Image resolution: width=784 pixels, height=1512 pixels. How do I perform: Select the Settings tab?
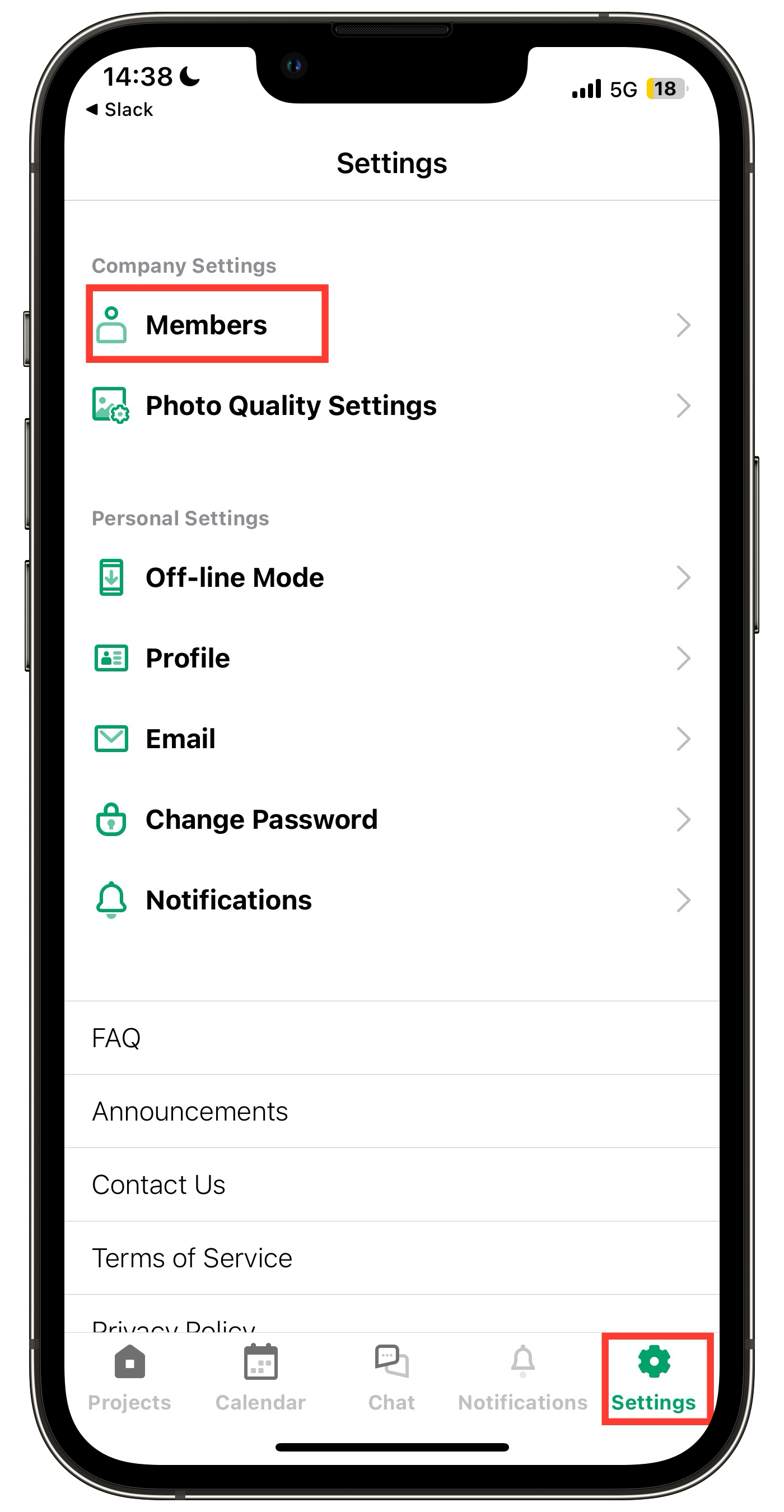pyautogui.click(x=654, y=1377)
